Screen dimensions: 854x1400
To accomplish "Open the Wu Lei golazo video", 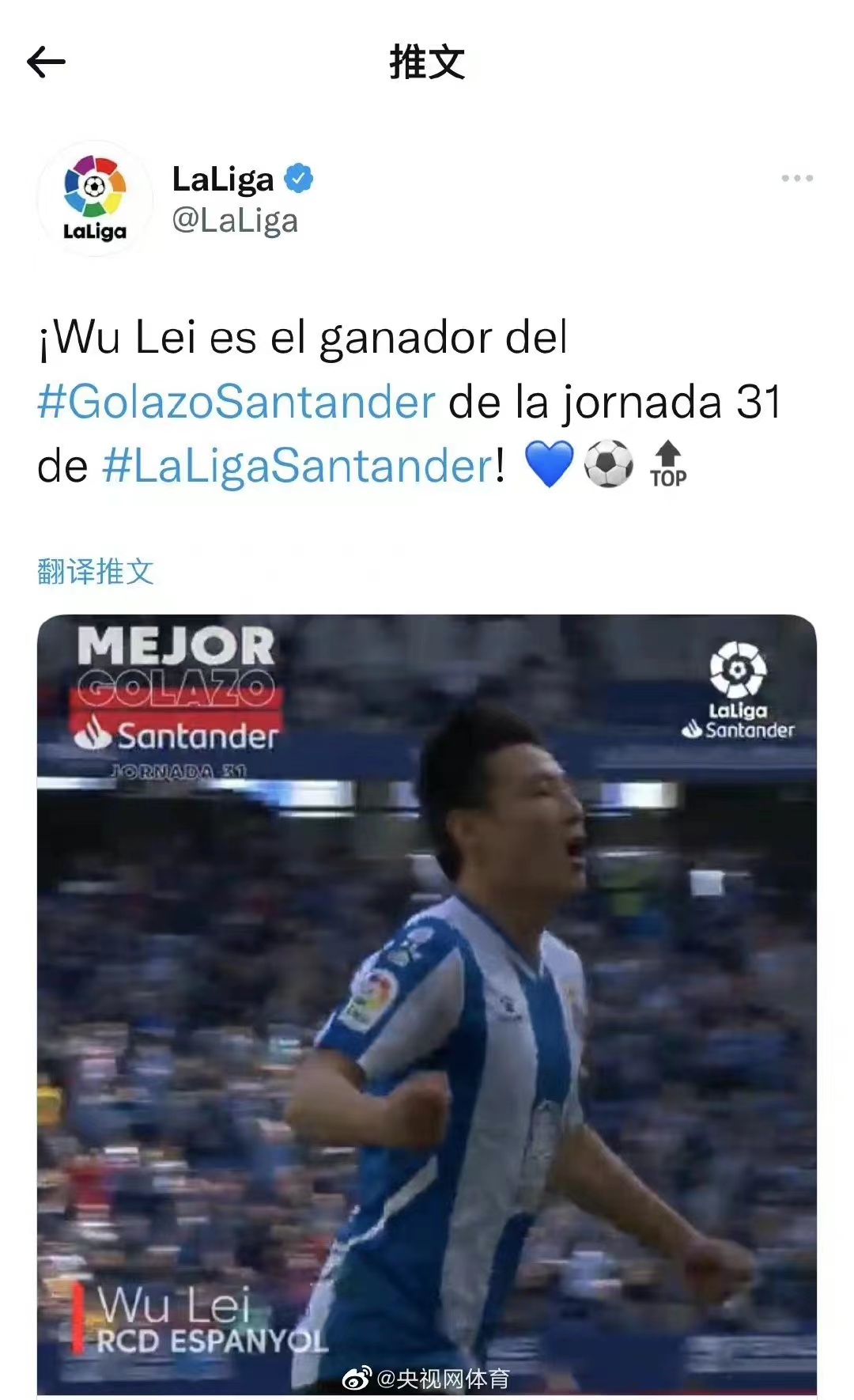I will 427,1005.
